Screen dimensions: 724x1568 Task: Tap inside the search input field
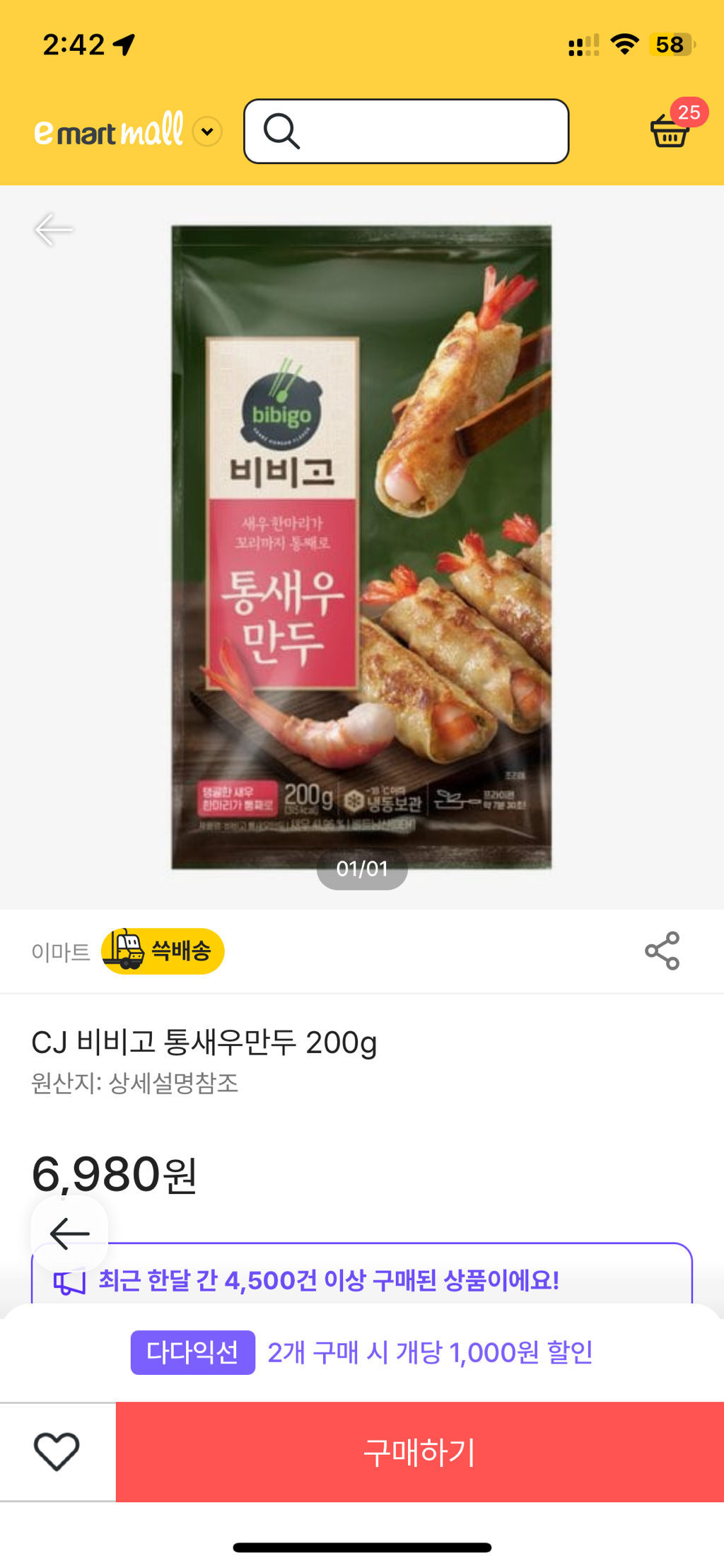[x=424, y=131]
